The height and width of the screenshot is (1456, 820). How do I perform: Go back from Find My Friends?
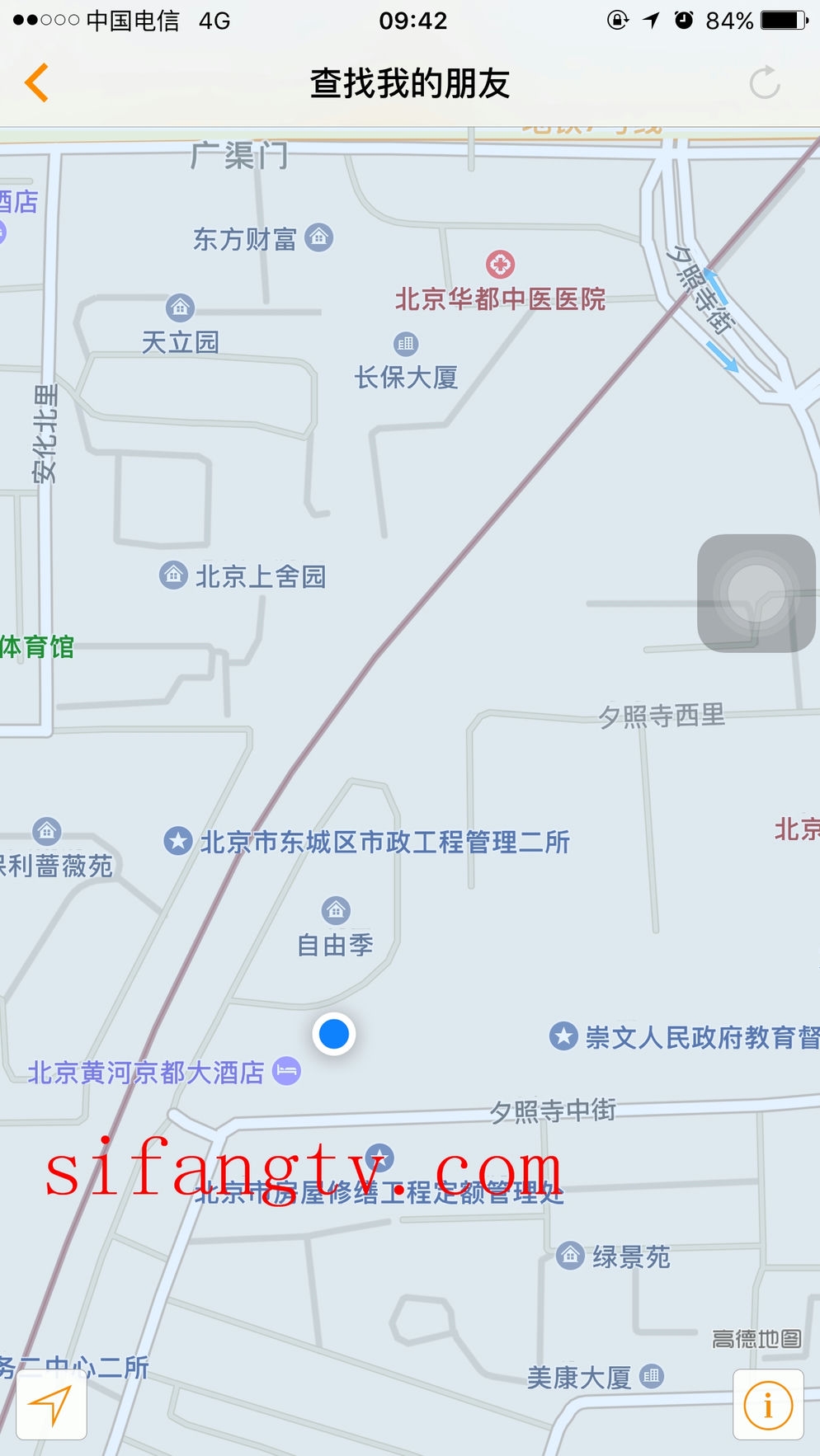tap(37, 83)
